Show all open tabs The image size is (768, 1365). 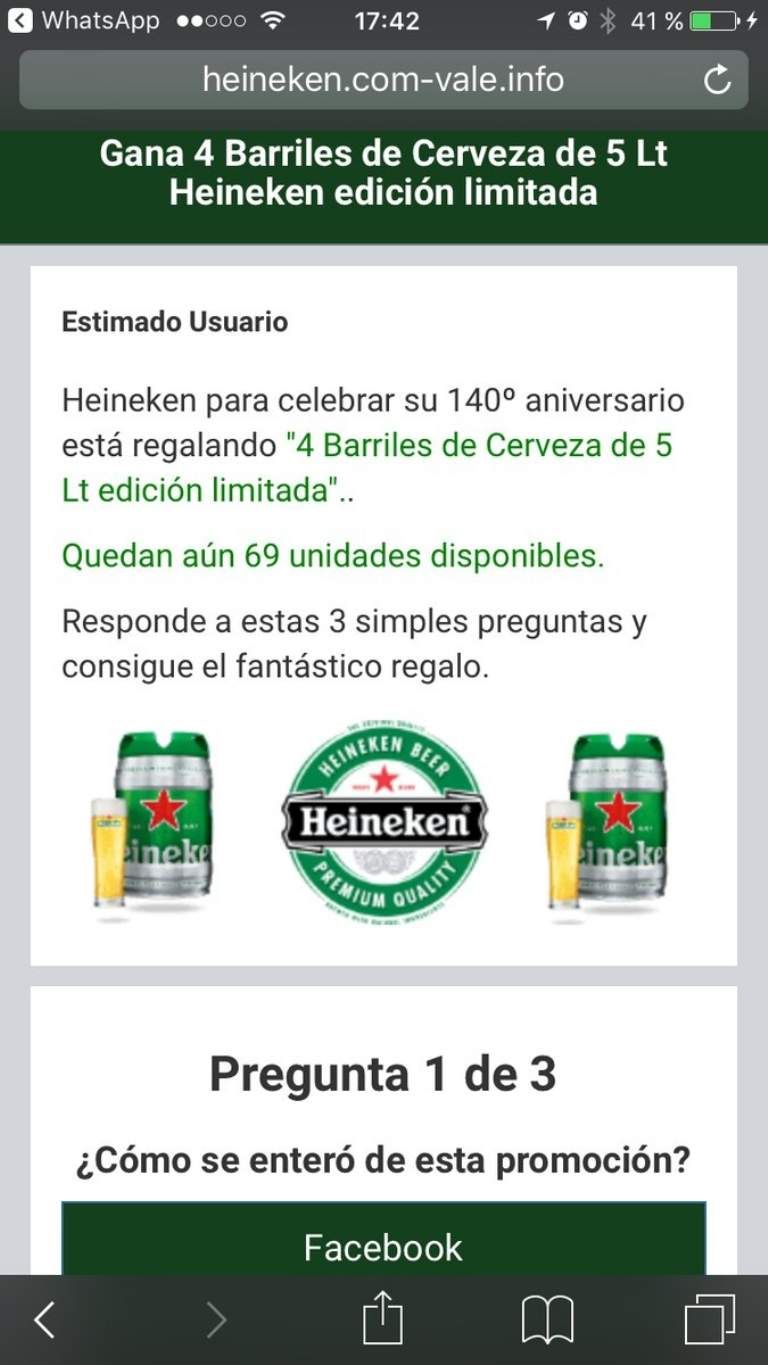coord(709,1320)
